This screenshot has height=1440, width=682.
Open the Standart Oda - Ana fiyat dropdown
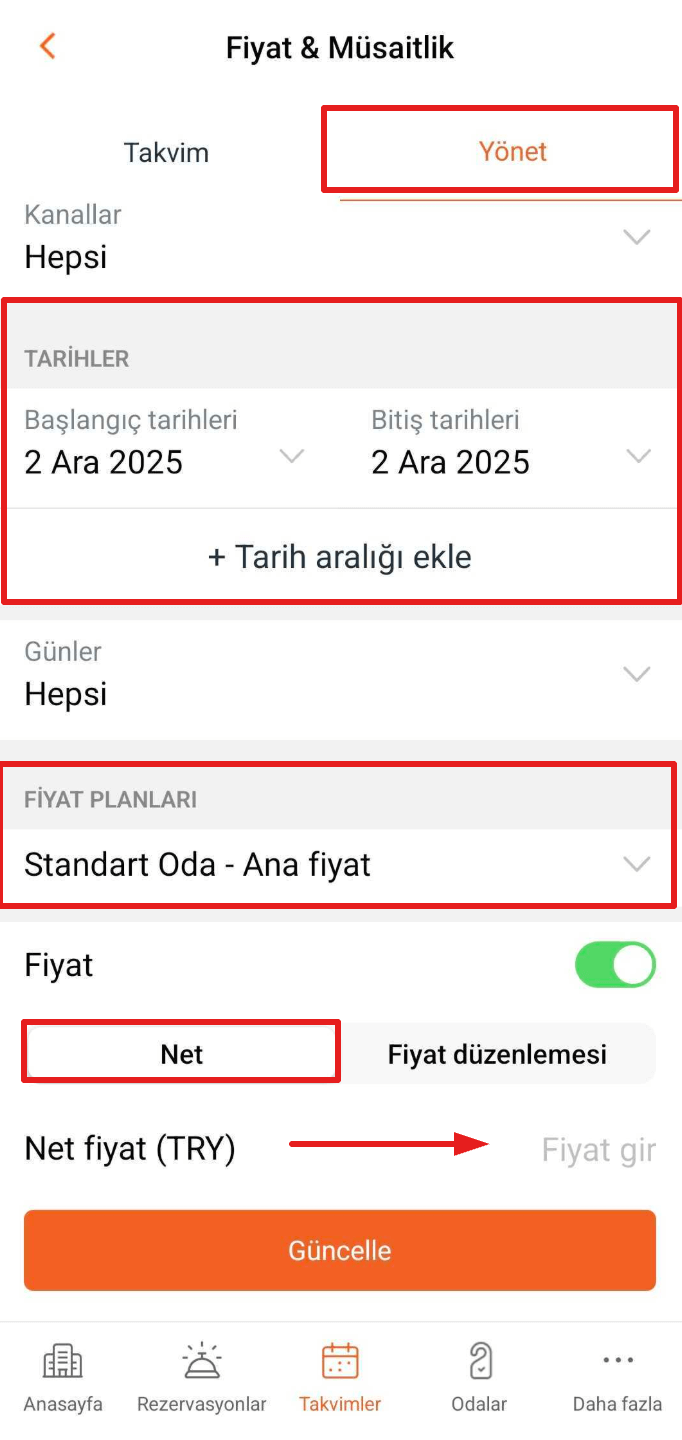(340, 864)
